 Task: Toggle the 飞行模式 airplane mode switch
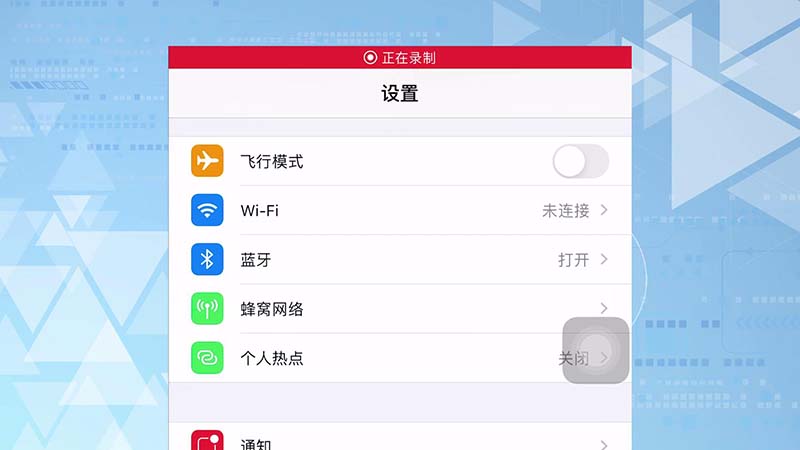click(x=580, y=161)
